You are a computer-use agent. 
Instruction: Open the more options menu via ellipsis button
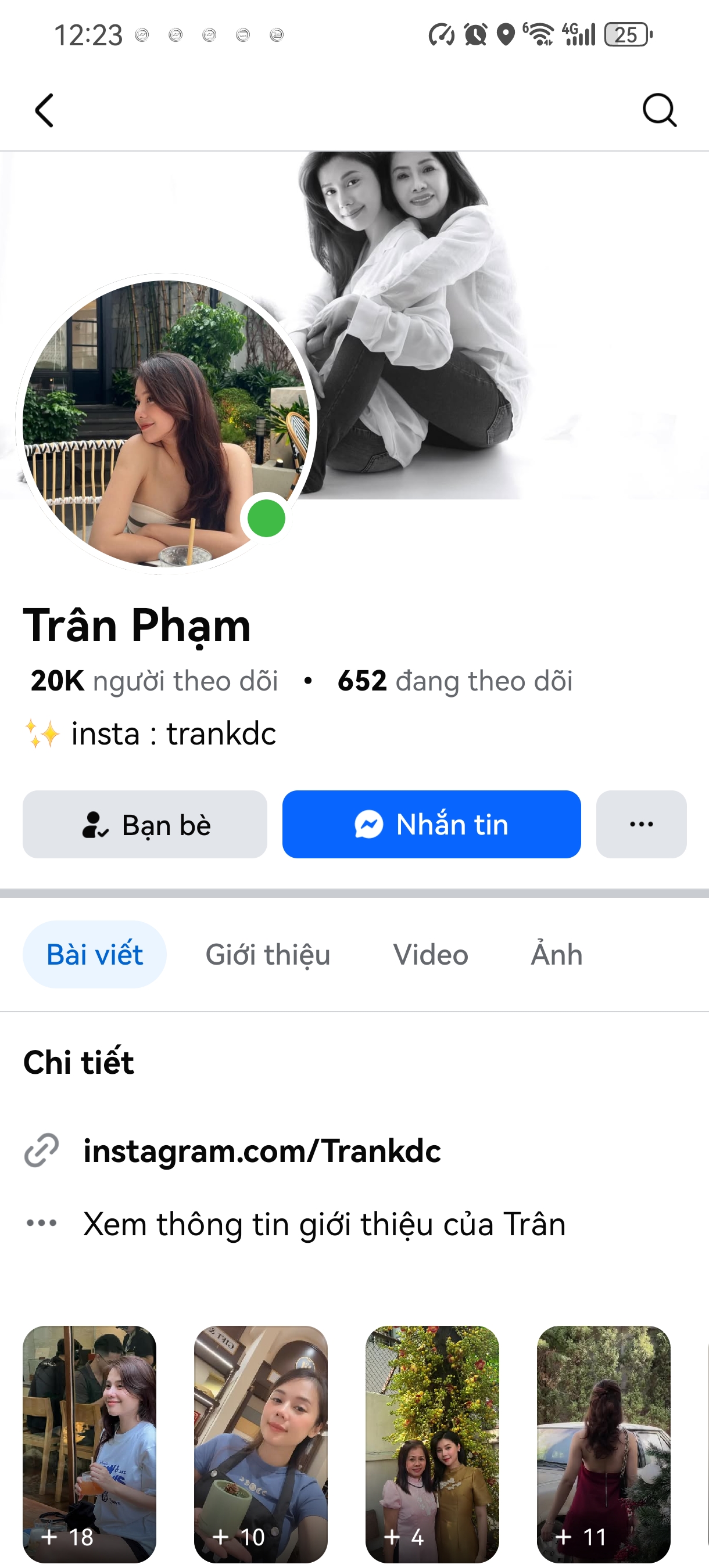(x=641, y=825)
